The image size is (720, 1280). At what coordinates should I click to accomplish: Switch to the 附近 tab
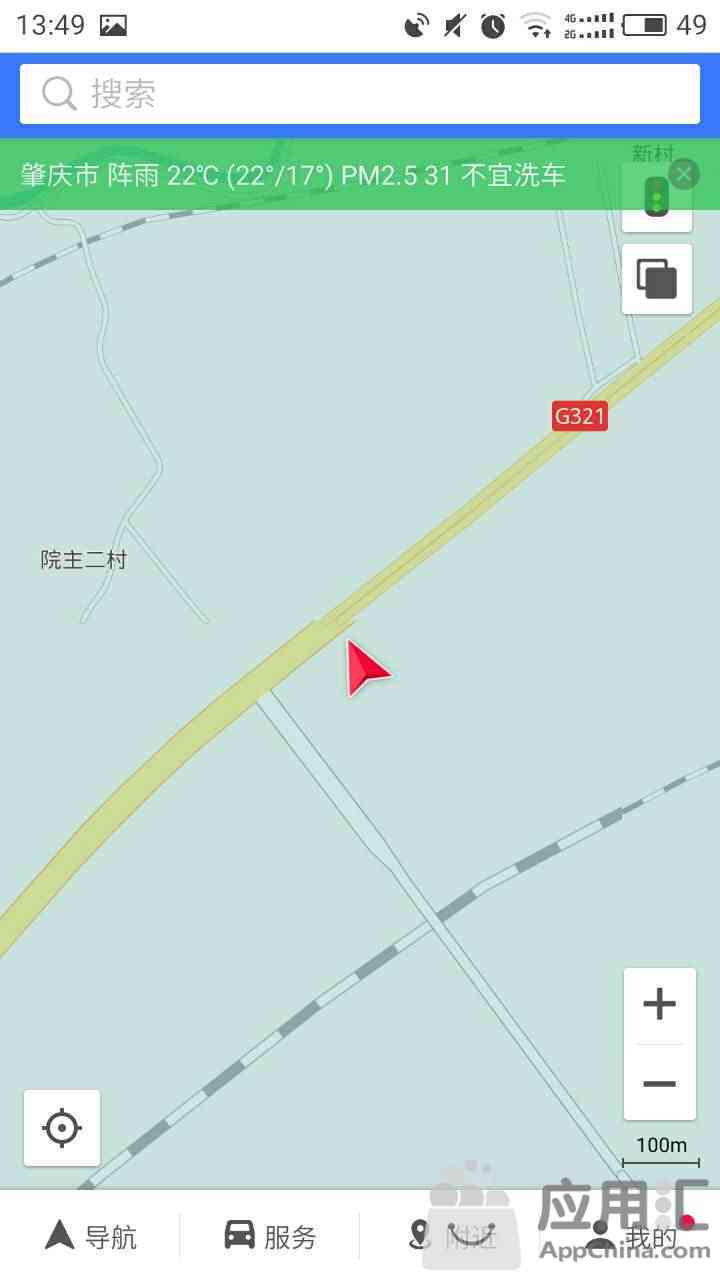(450, 1236)
